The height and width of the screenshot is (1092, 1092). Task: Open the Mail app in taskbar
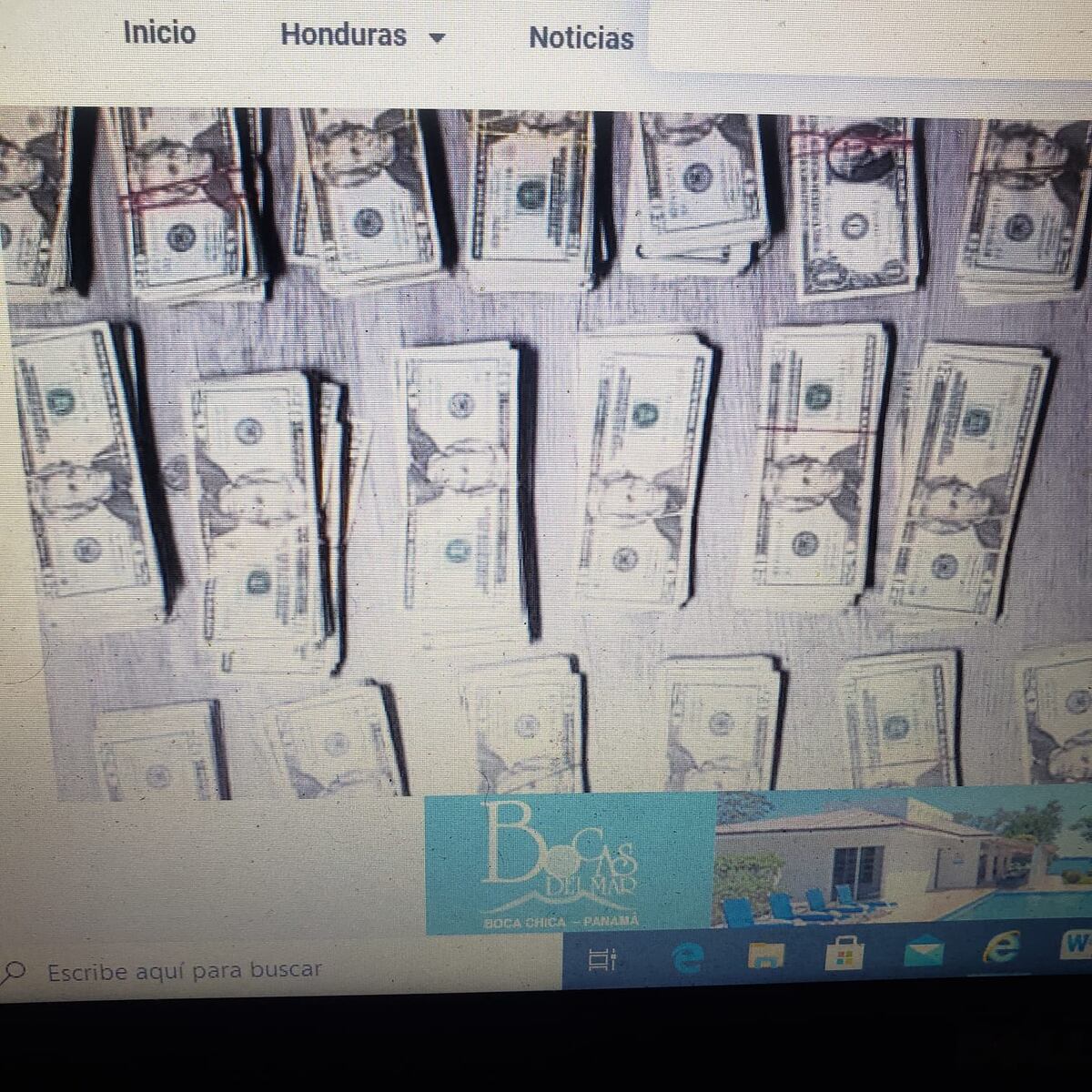(x=923, y=953)
